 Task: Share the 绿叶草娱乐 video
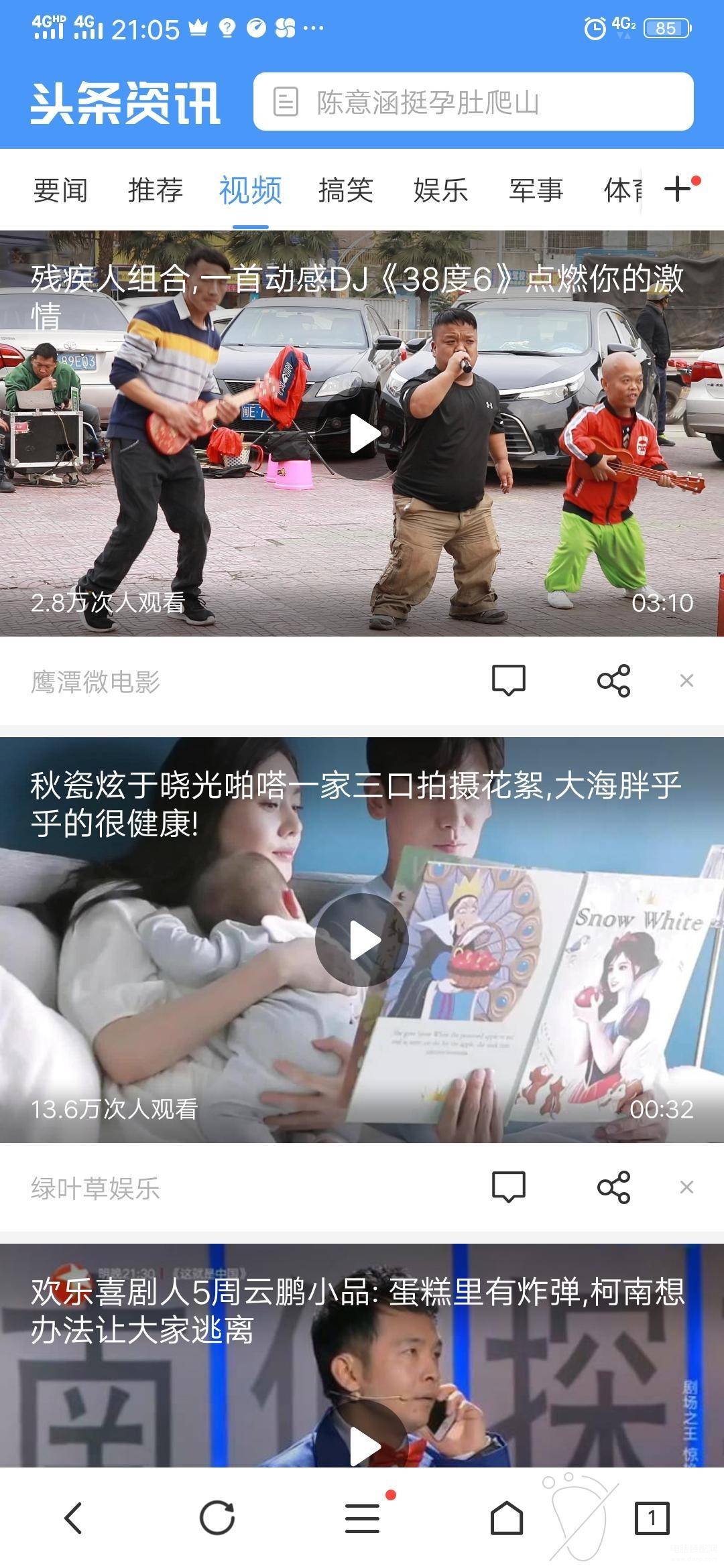613,1187
